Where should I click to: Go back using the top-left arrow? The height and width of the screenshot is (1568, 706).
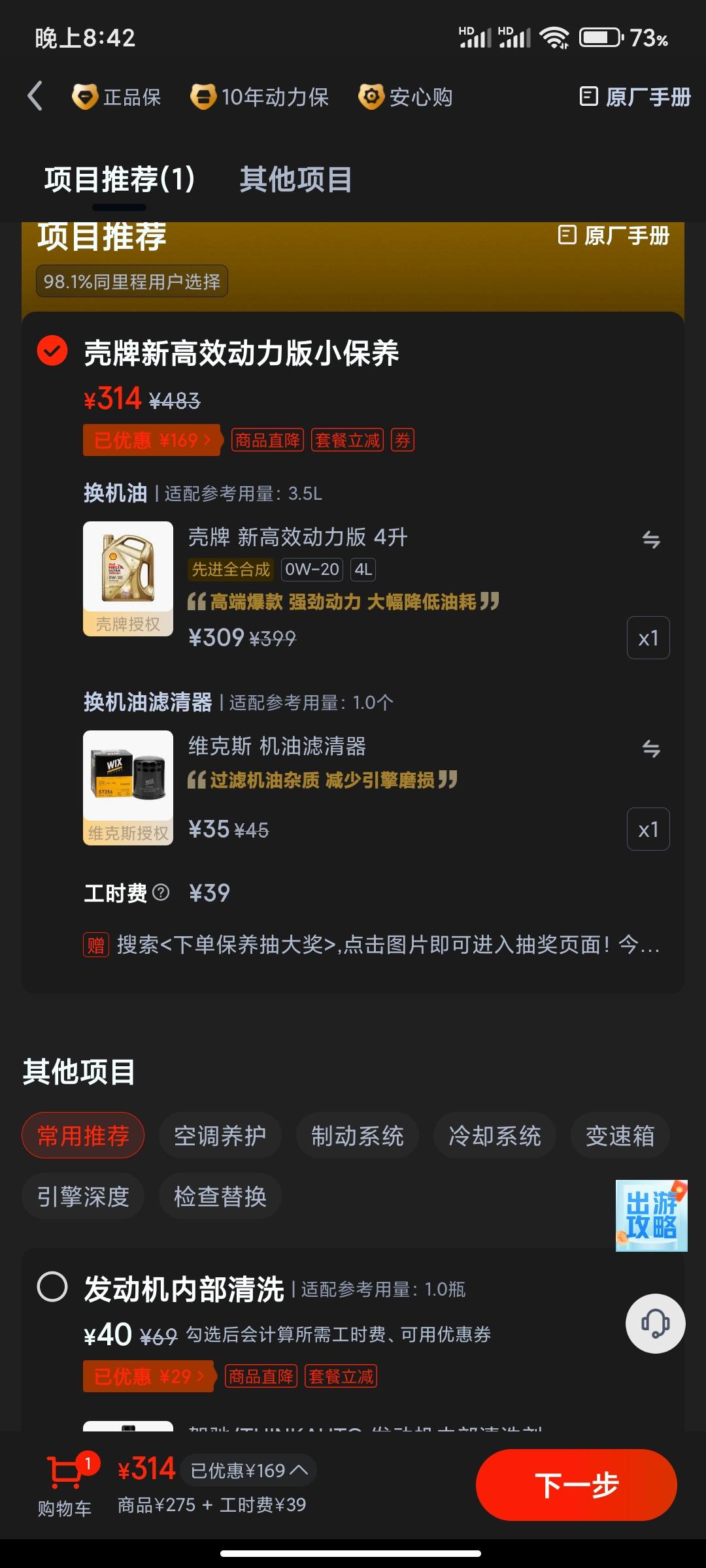[35, 97]
